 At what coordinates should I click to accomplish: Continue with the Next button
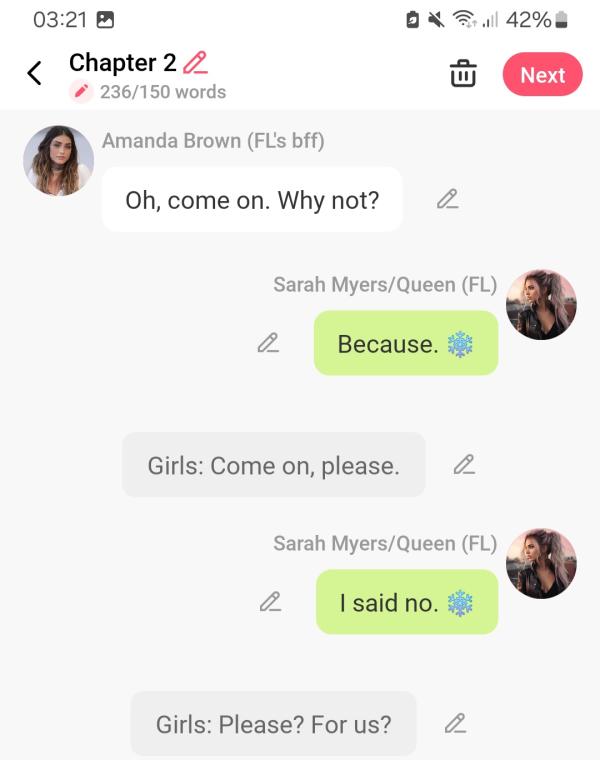pos(542,75)
